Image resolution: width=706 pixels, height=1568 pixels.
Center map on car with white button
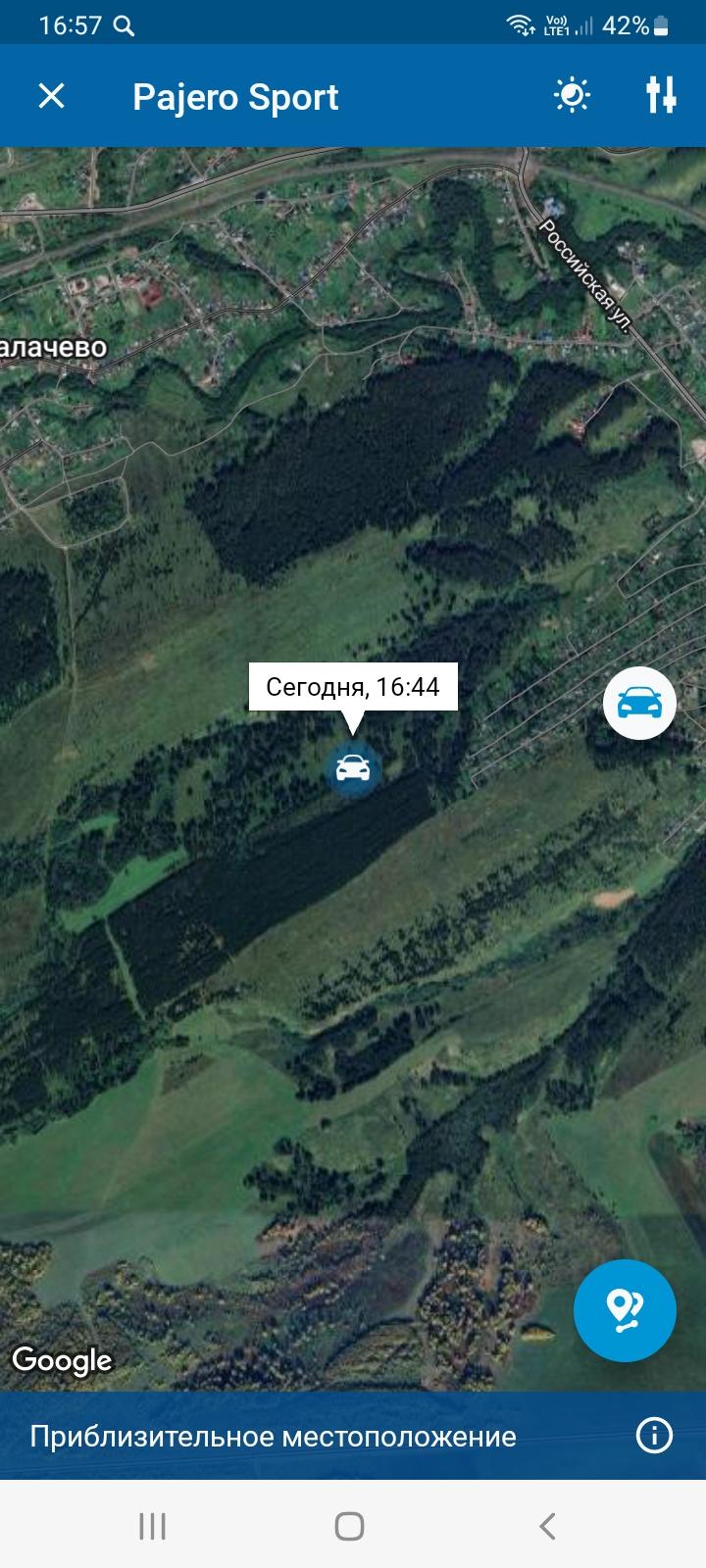(639, 704)
